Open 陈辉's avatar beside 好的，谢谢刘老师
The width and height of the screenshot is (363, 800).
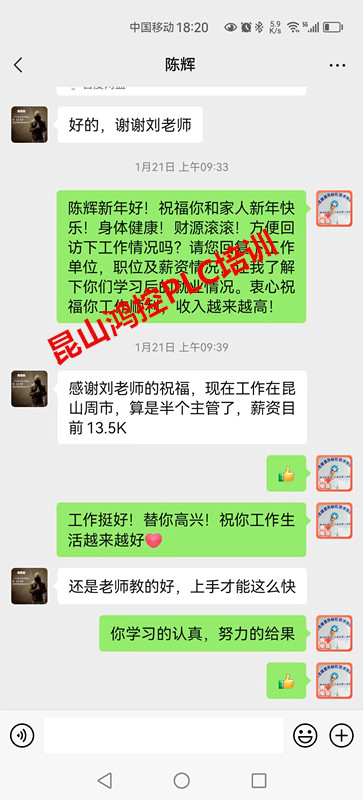[29, 124]
